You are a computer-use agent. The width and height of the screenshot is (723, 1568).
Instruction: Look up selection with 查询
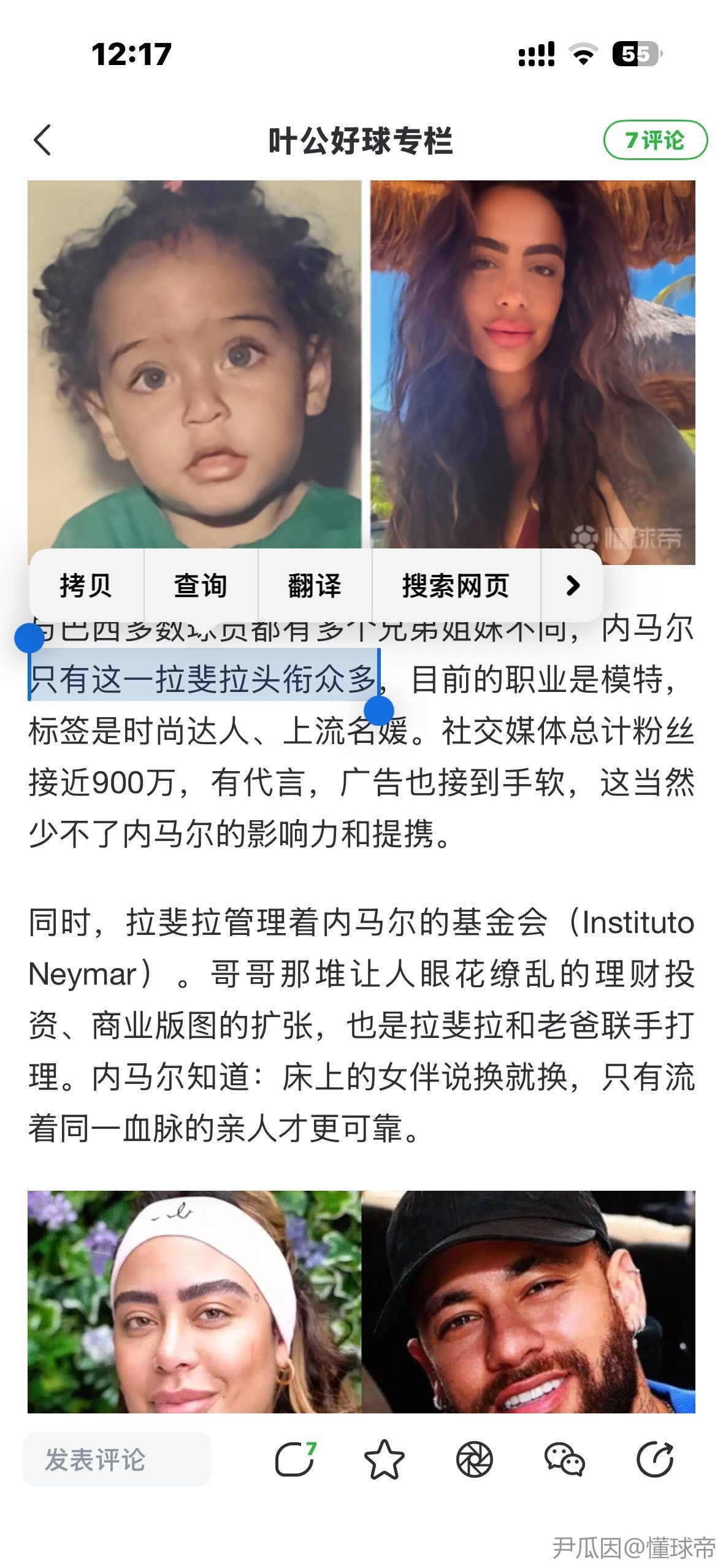point(201,585)
